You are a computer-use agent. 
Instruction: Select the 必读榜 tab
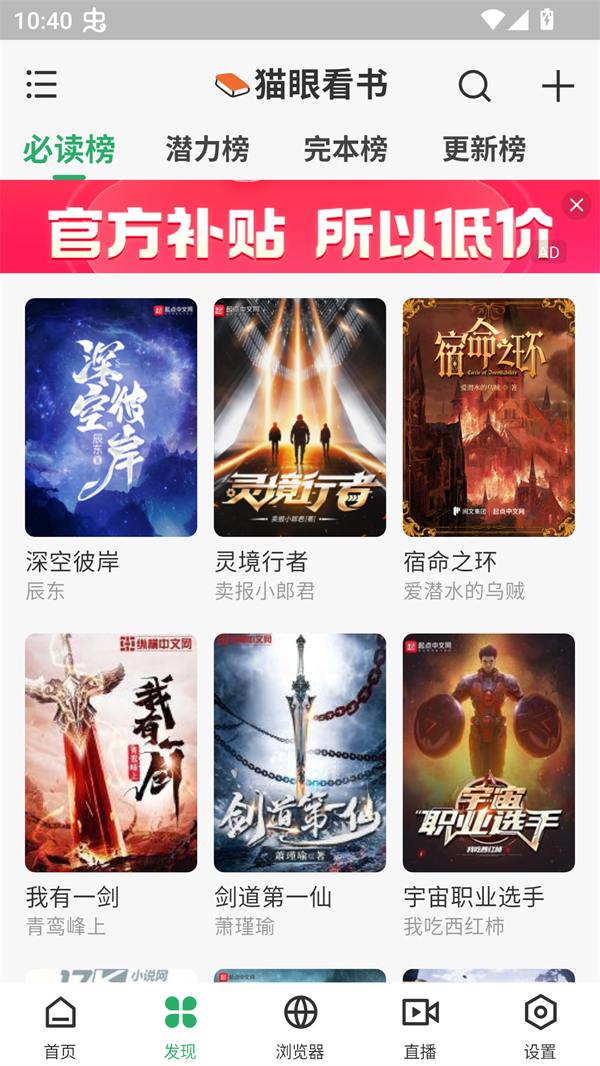tap(69, 150)
